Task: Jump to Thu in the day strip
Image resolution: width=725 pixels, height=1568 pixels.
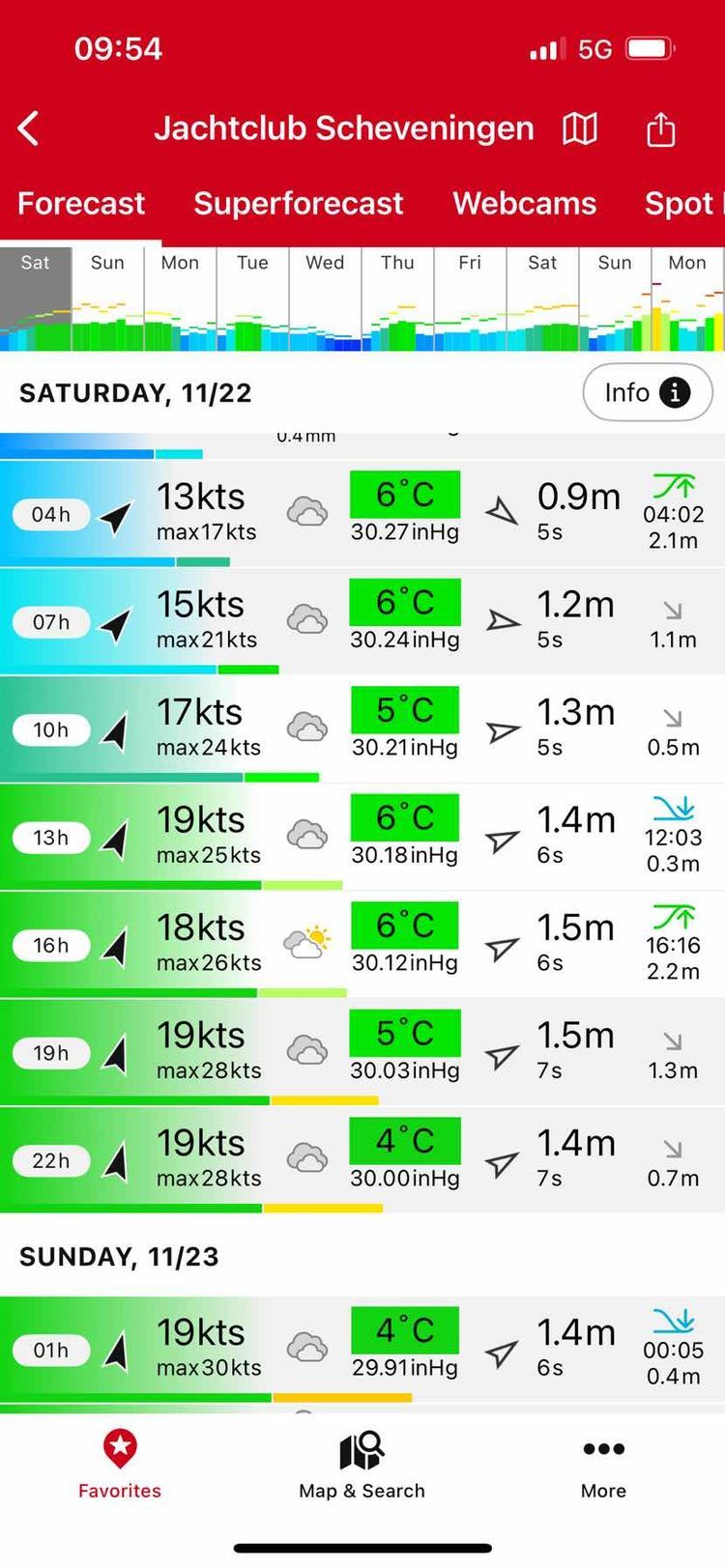Action: (x=397, y=298)
